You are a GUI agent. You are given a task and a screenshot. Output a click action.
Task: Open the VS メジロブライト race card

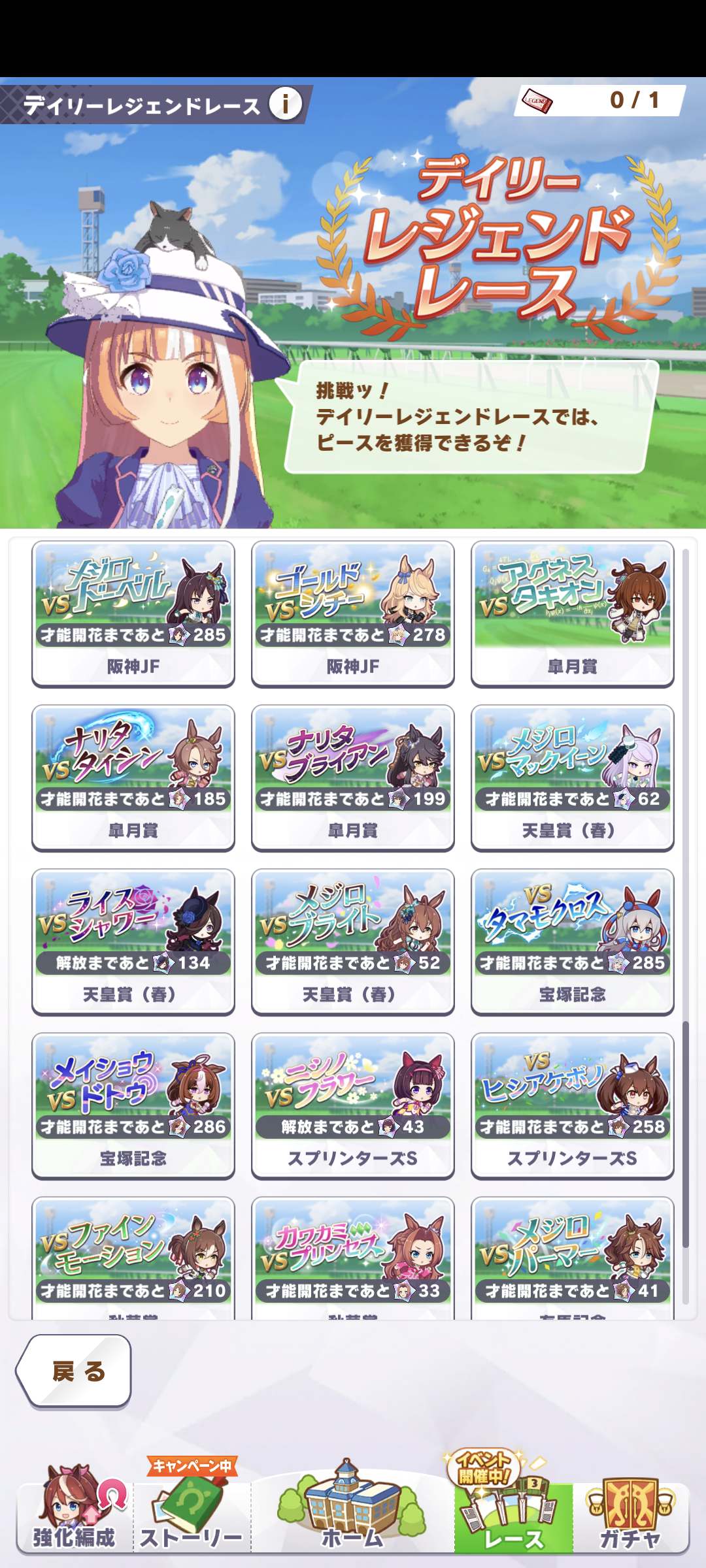point(353,941)
